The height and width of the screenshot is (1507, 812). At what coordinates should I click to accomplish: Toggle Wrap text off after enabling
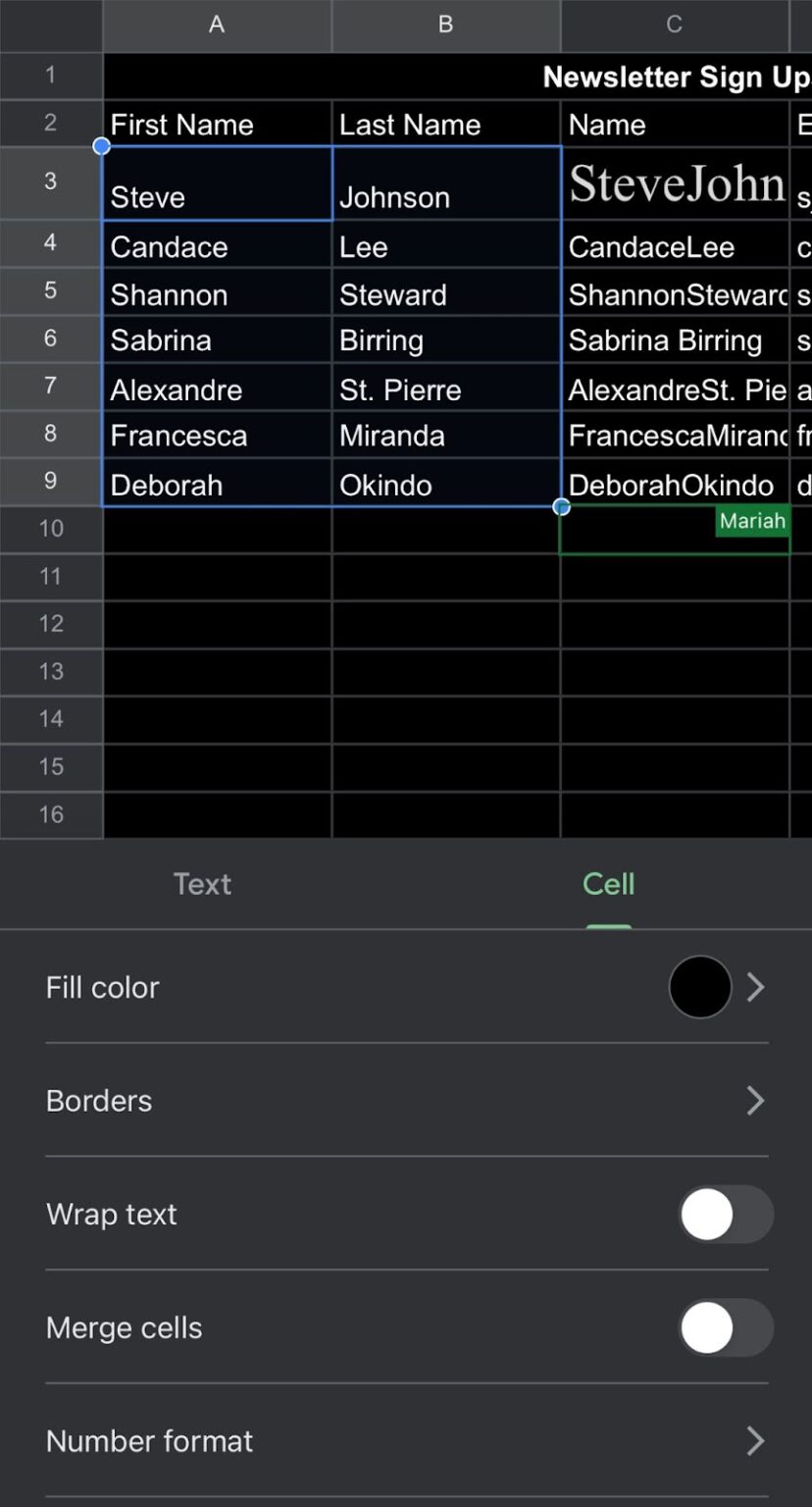(726, 1214)
